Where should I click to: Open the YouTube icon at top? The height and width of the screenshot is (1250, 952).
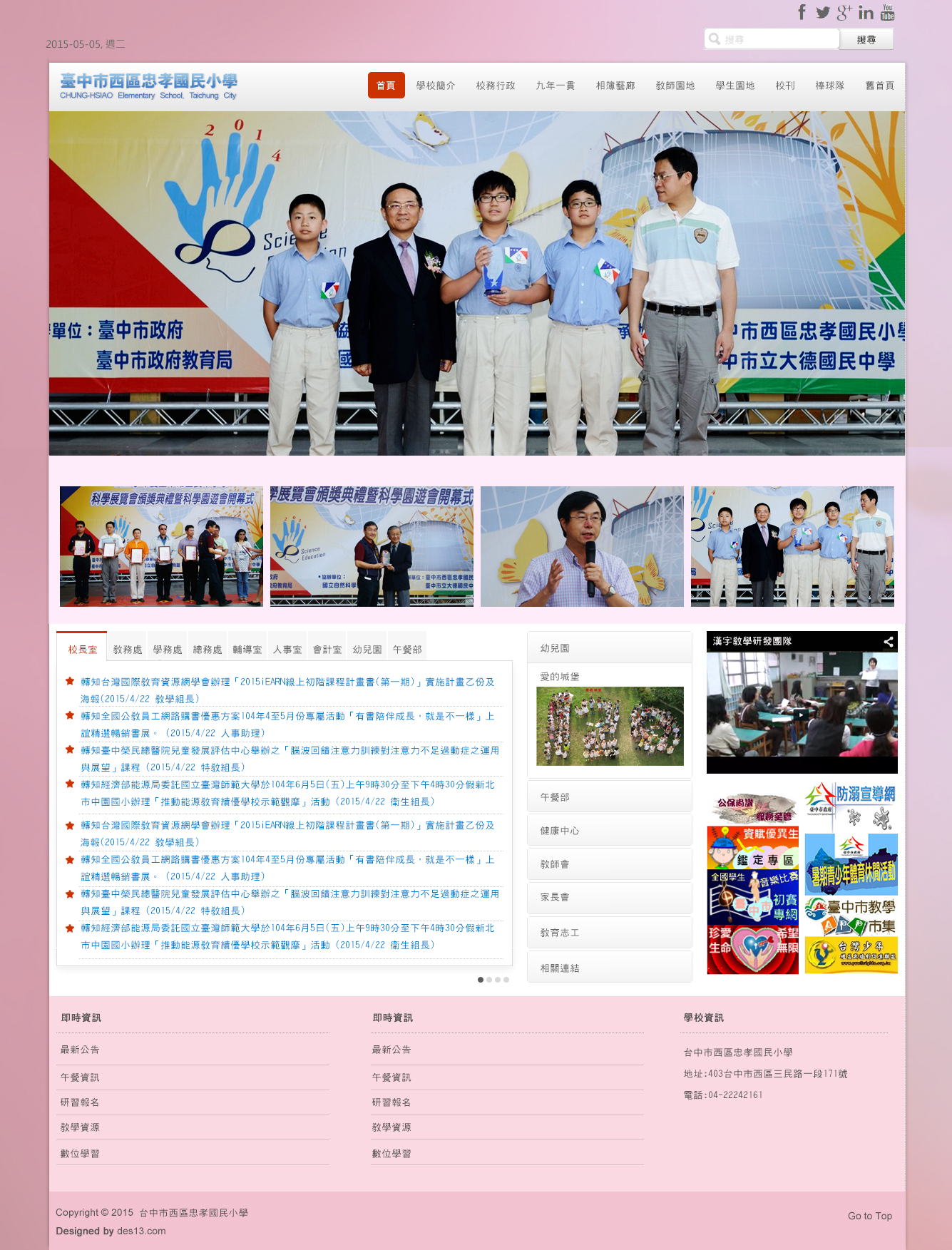point(887,12)
